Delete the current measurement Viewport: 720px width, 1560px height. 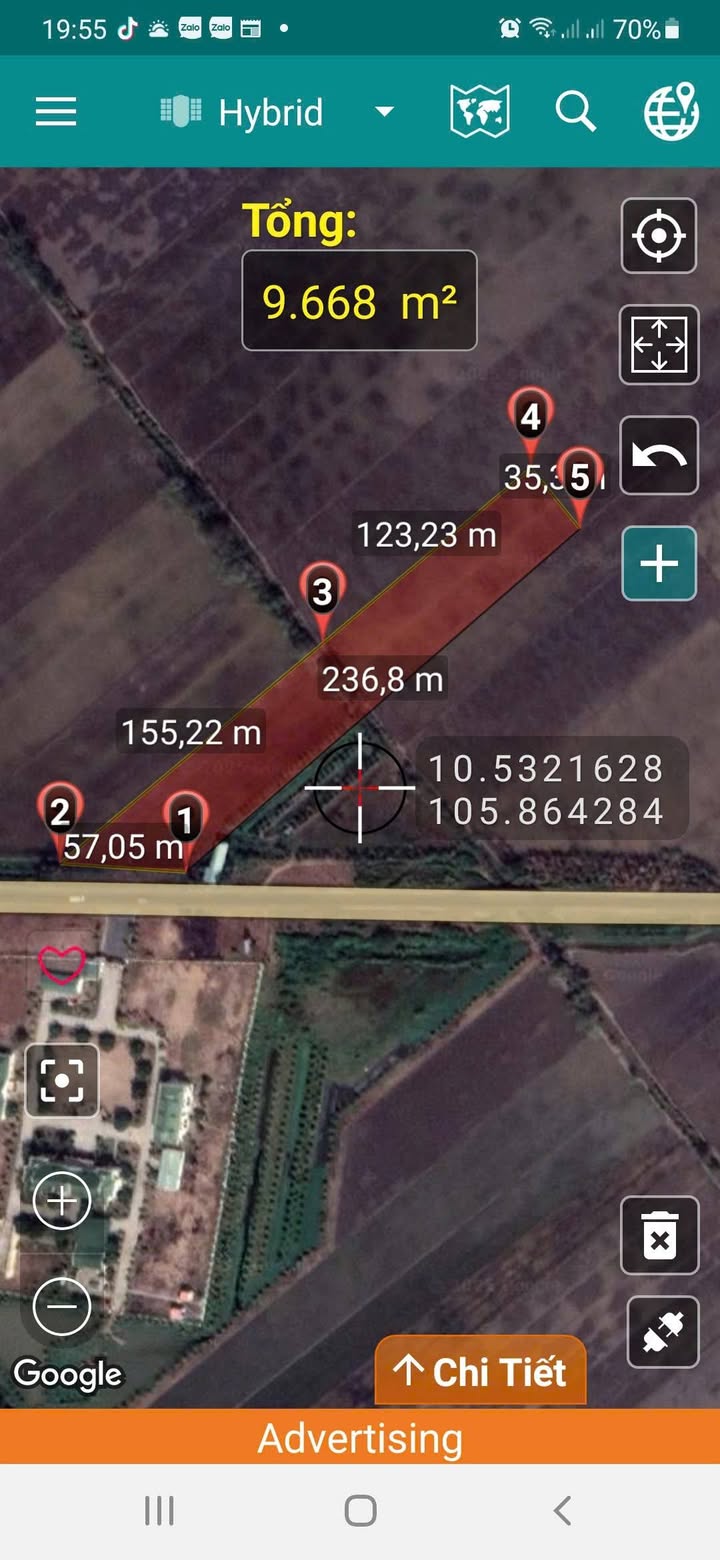659,1235
